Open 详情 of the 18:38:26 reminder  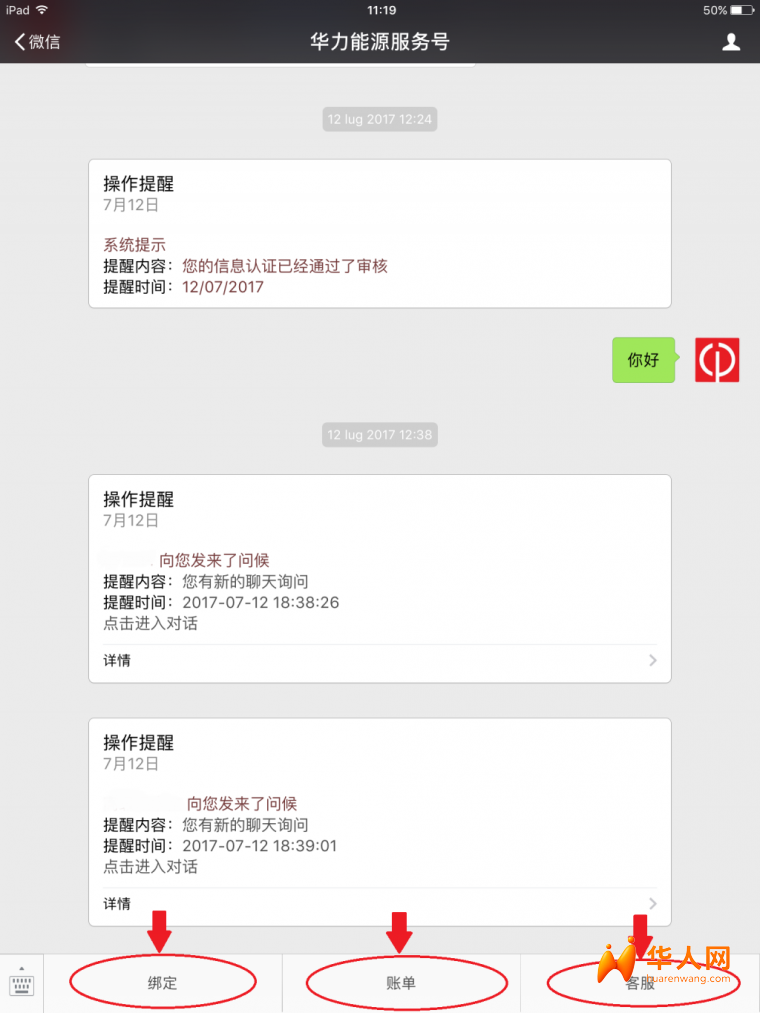coord(379,660)
